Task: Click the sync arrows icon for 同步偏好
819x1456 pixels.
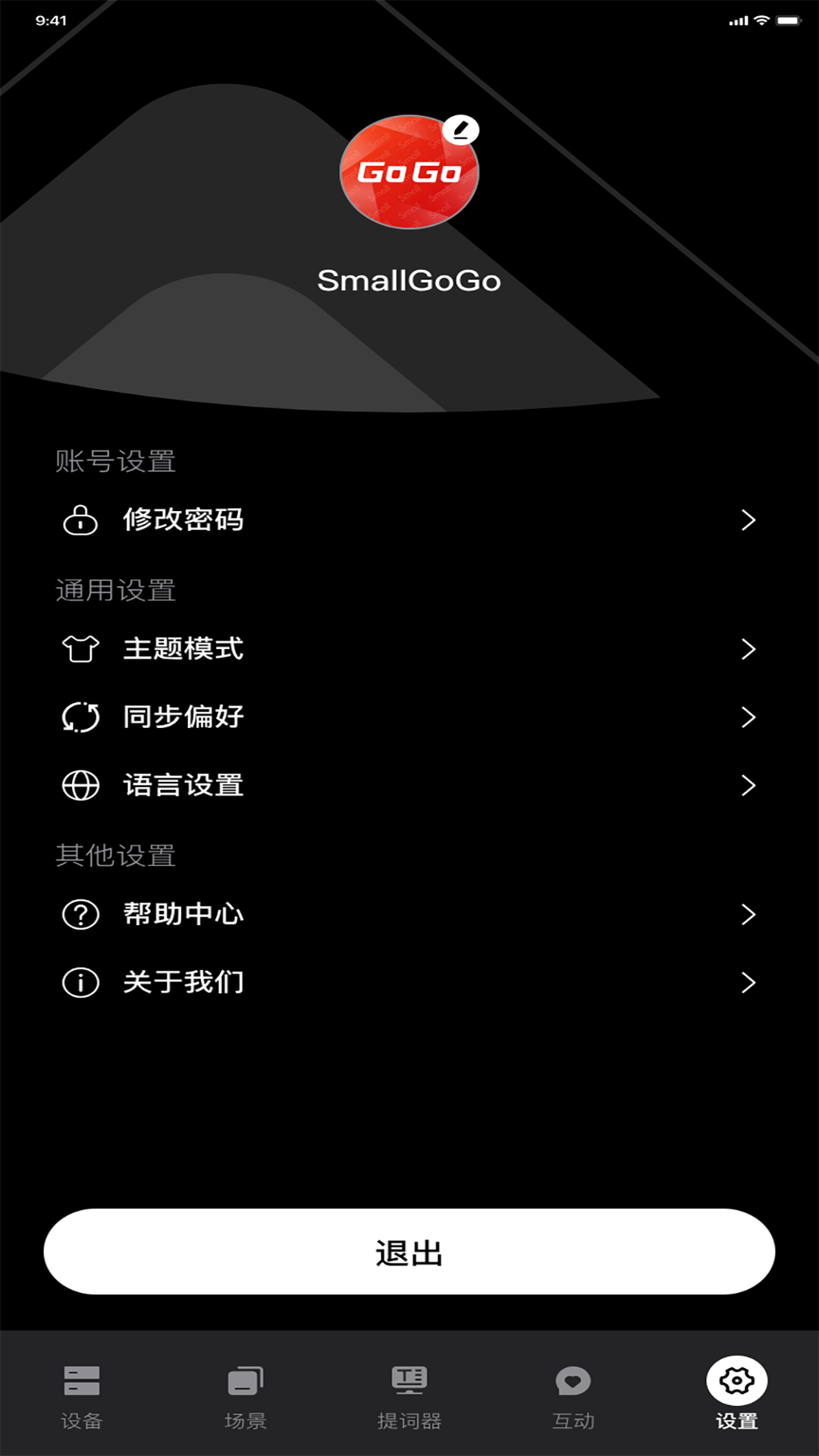Action: 80,717
